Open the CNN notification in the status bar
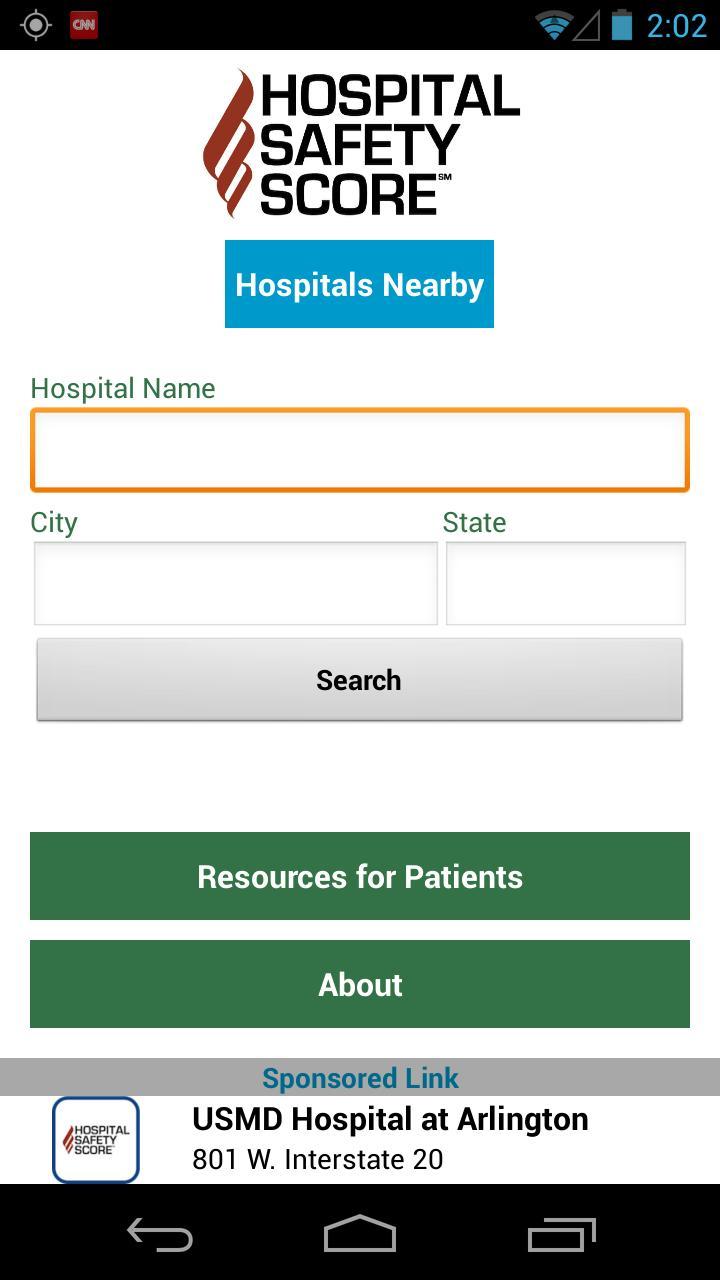The height and width of the screenshot is (1280, 720). pyautogui.click(x=83, y=23)
